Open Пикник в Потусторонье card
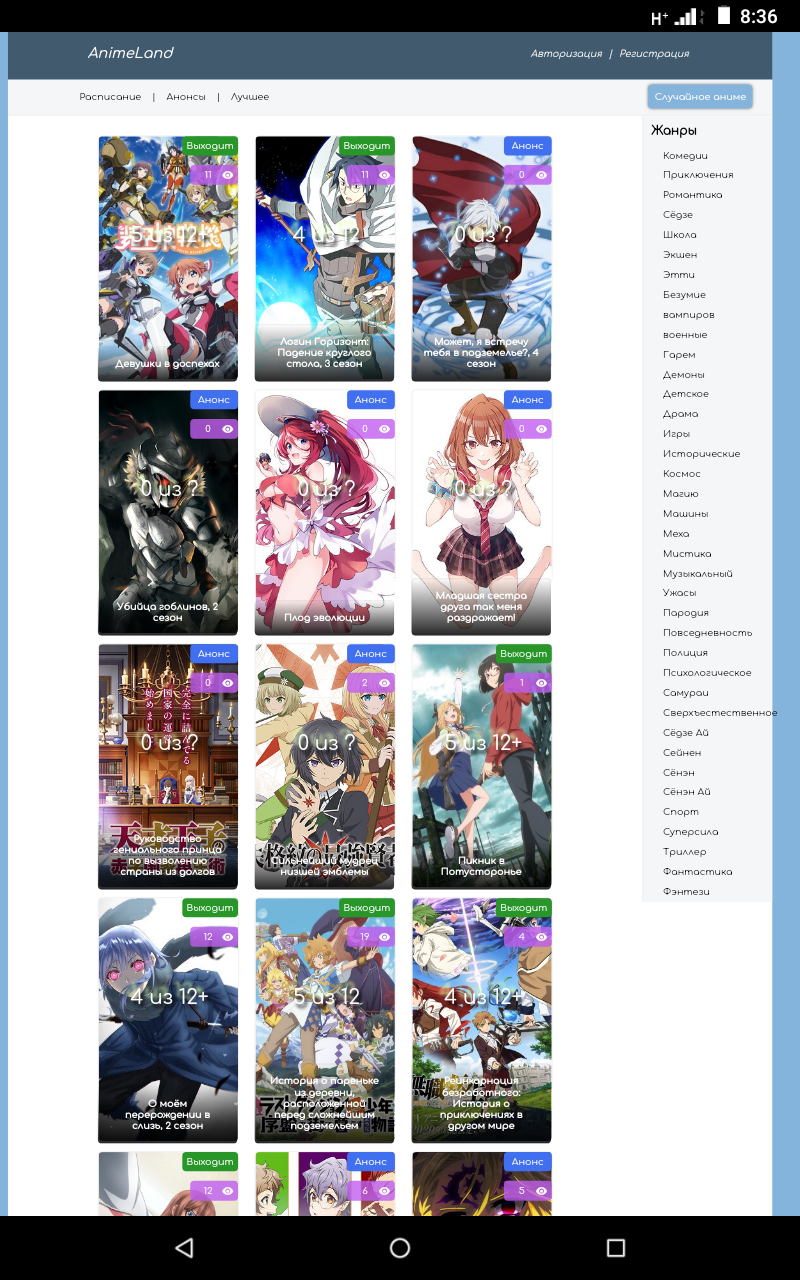 coord(481,767)
